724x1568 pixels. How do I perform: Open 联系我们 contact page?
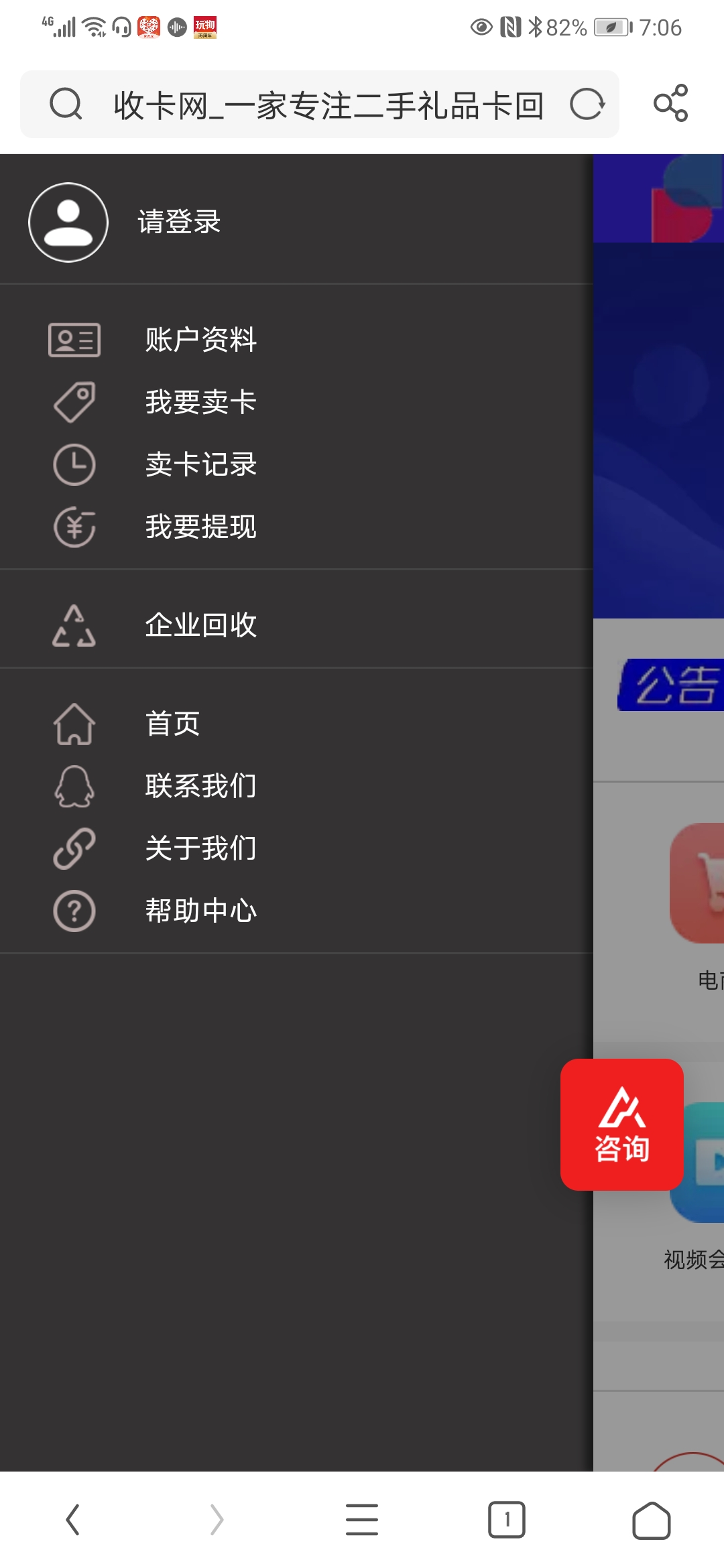200,786
